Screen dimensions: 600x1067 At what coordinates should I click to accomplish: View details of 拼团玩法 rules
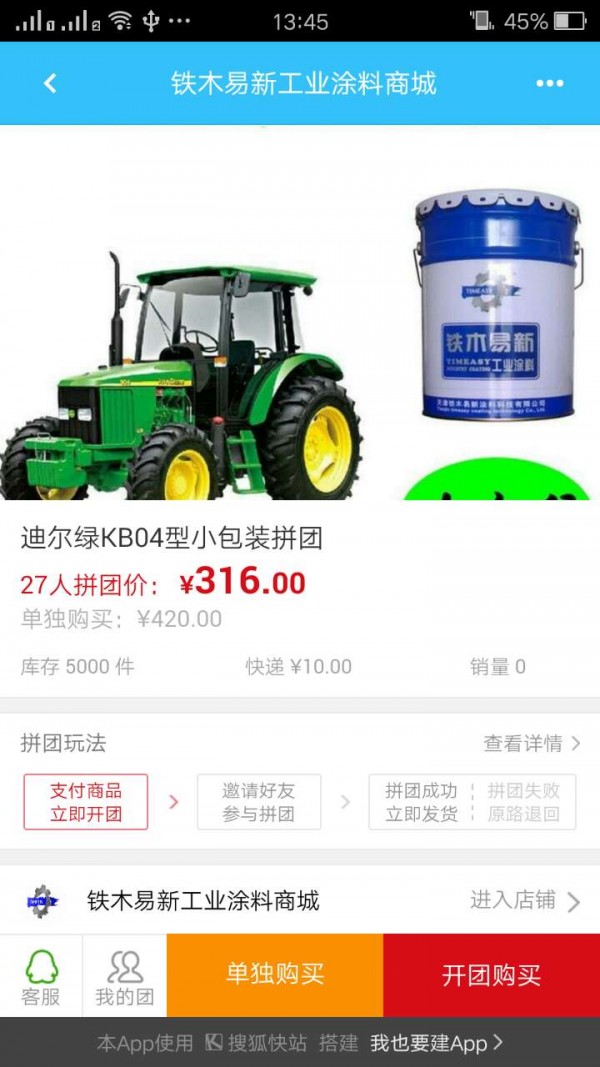[x=531, y=743]
